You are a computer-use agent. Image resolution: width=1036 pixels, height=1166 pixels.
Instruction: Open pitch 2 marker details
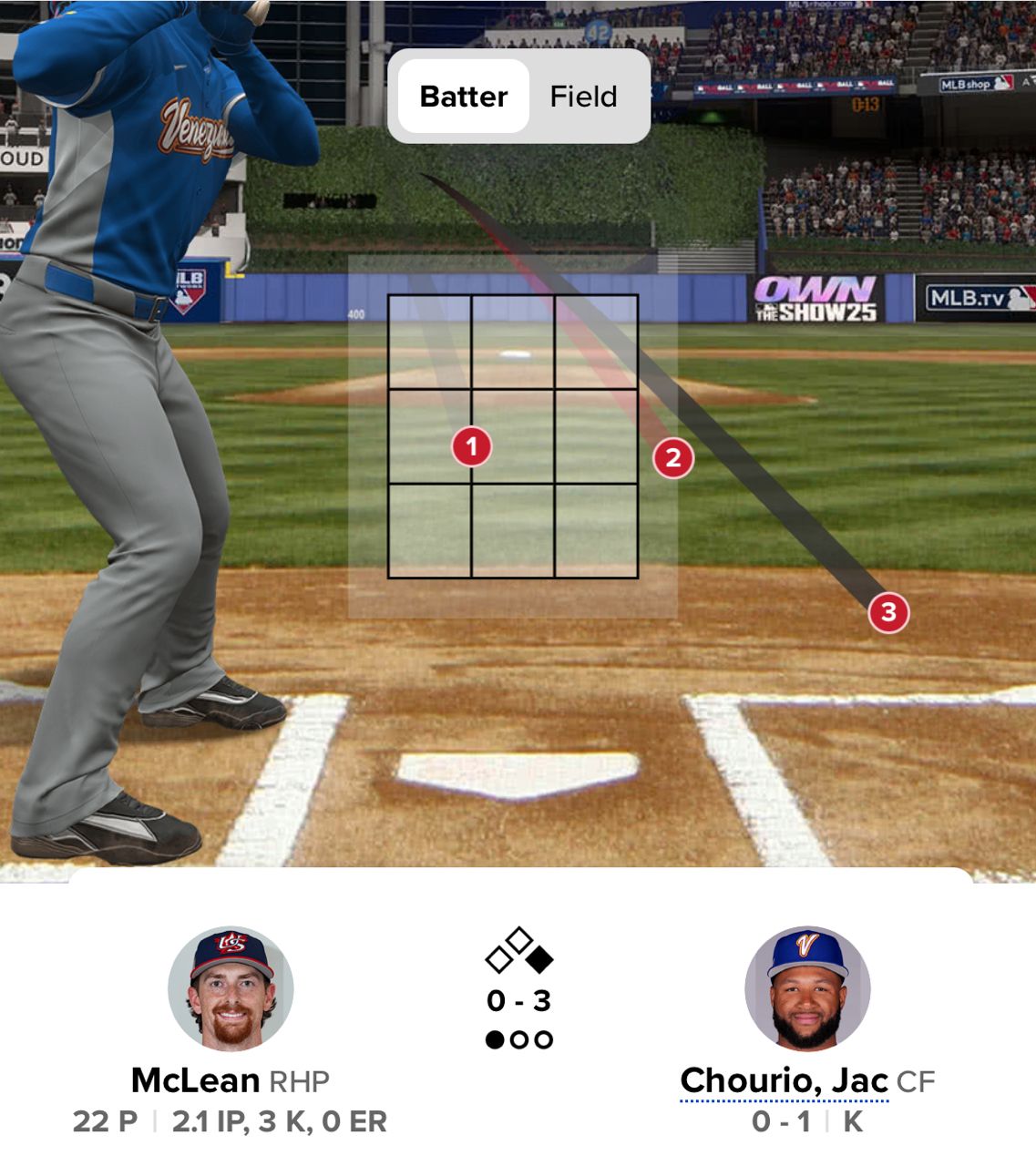673,457
